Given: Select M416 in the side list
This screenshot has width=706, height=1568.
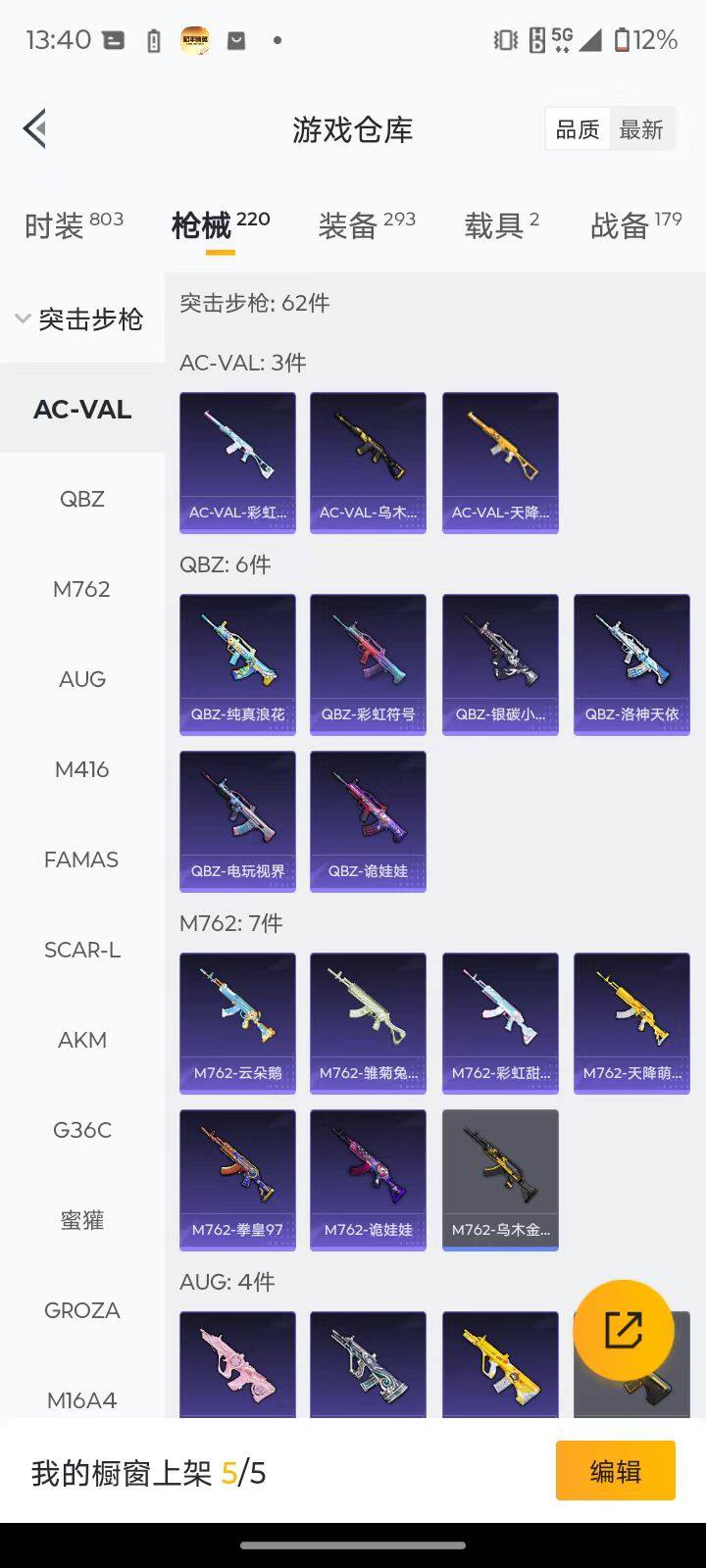Looking at the screenshot, I should (82, 769).
